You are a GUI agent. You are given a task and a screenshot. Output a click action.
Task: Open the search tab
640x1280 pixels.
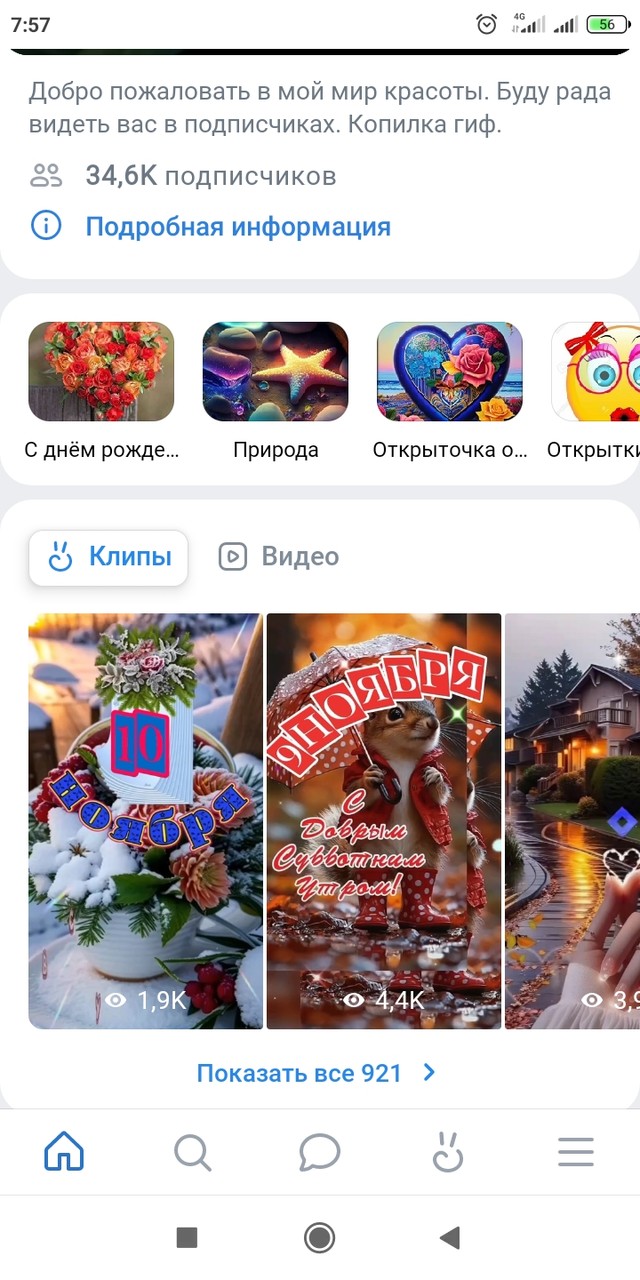[x=192, y=1153]
